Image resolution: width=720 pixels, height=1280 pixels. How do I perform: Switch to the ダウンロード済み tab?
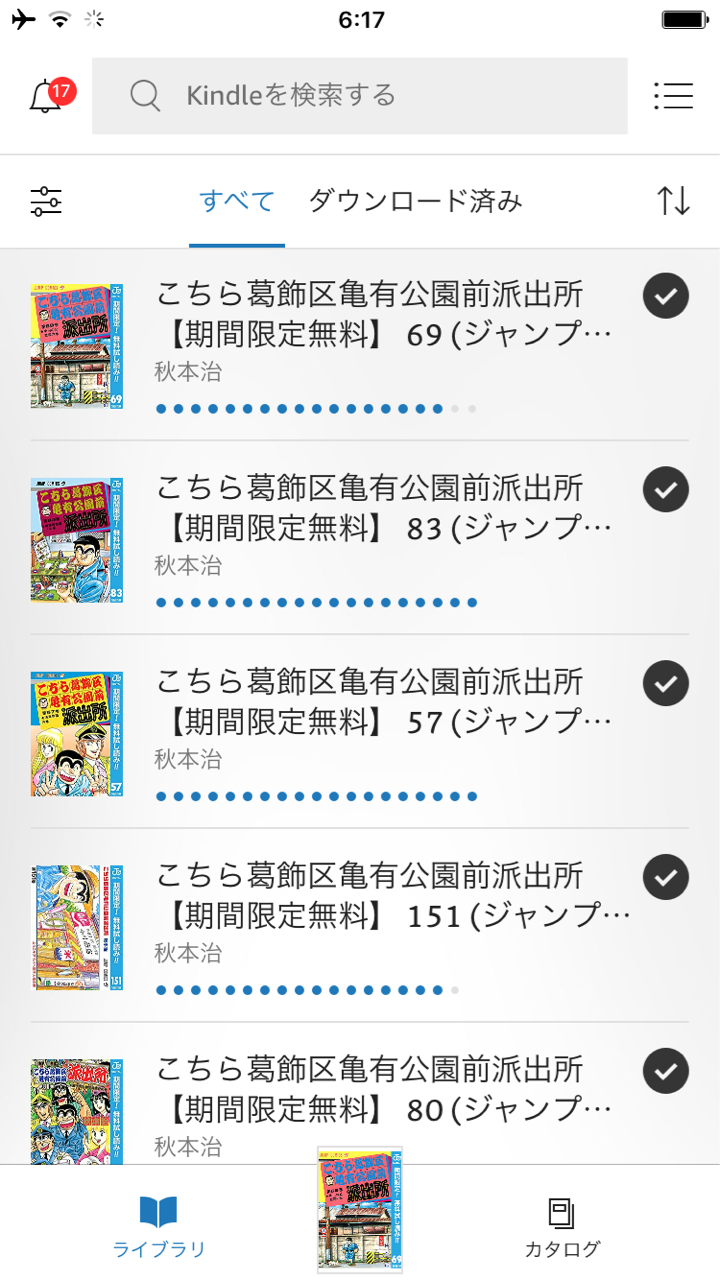[x=415, y=201]
